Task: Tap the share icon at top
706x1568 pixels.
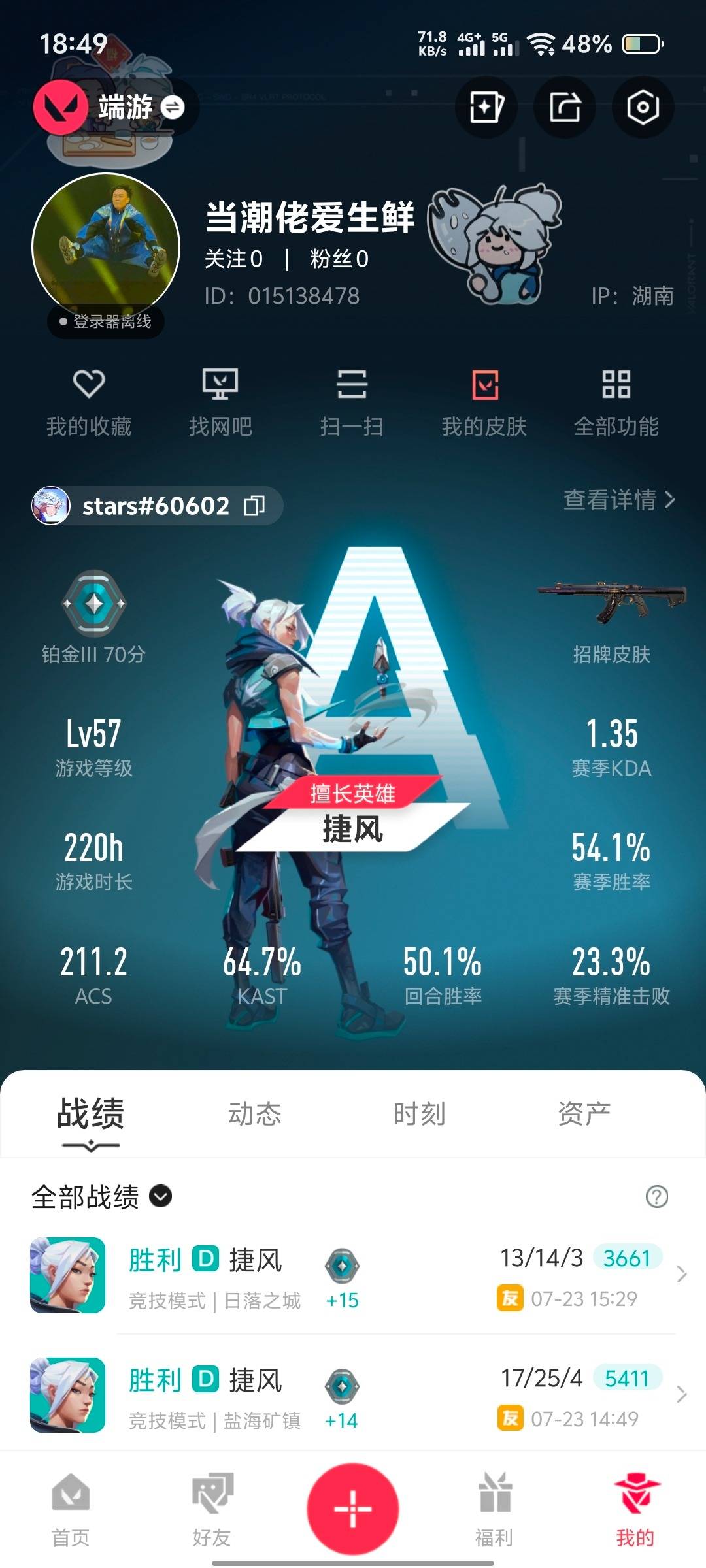Action: point(565,107)
